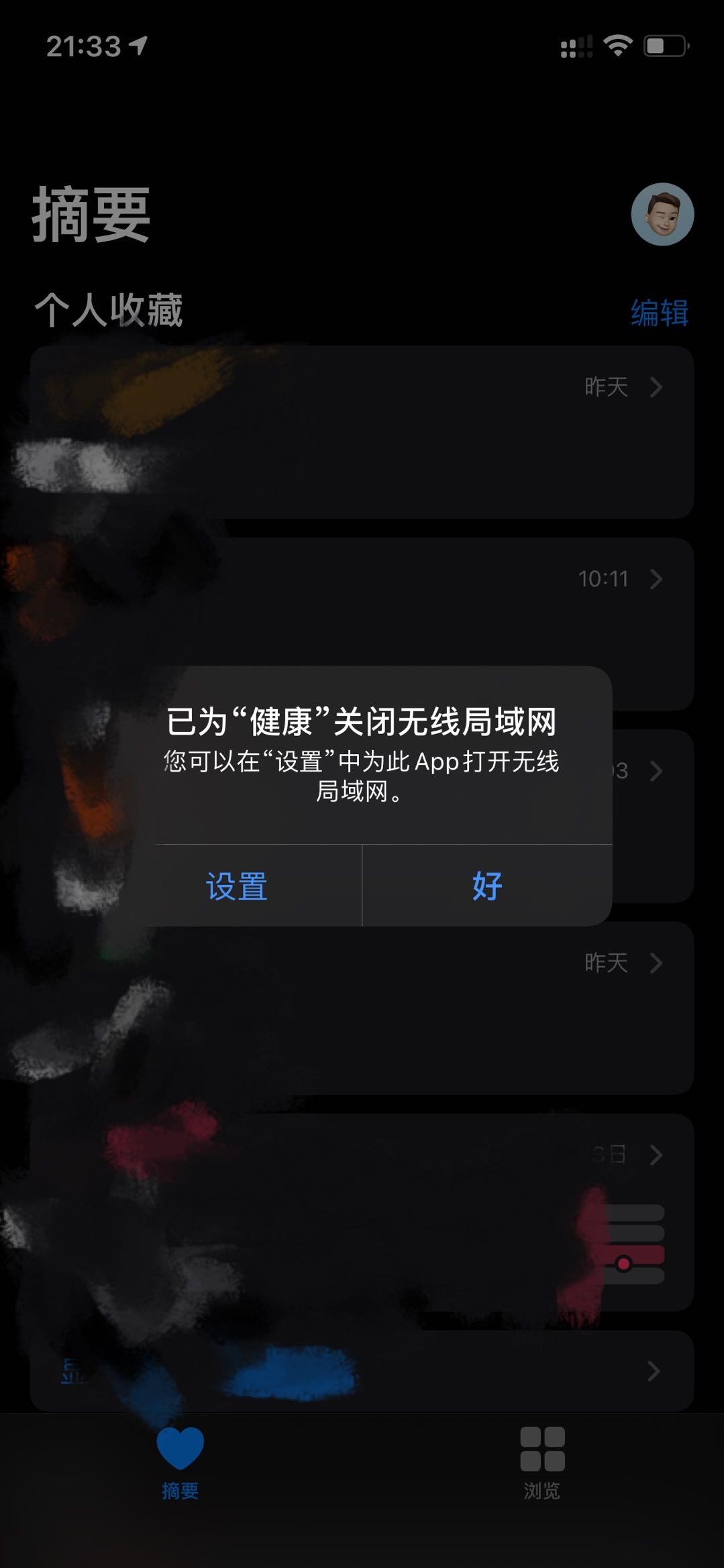Tap 编辑 next to 个人收藏
The height and width of the screenshot is (1568, 724).
(659, 313)
